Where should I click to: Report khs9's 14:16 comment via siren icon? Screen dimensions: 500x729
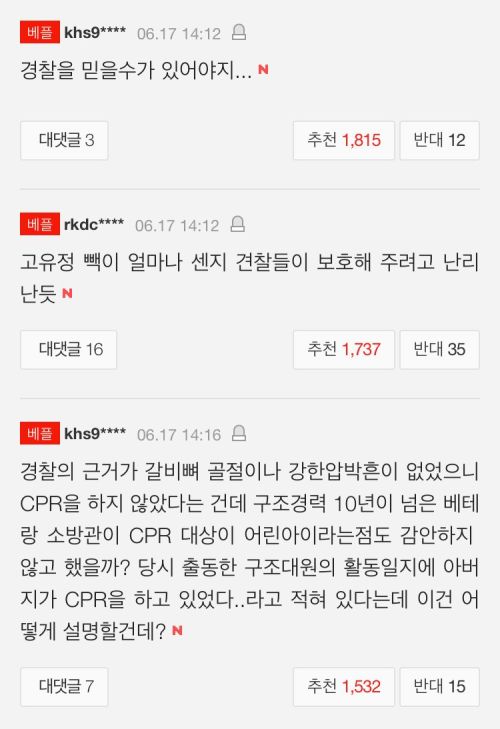click(239, 433)
